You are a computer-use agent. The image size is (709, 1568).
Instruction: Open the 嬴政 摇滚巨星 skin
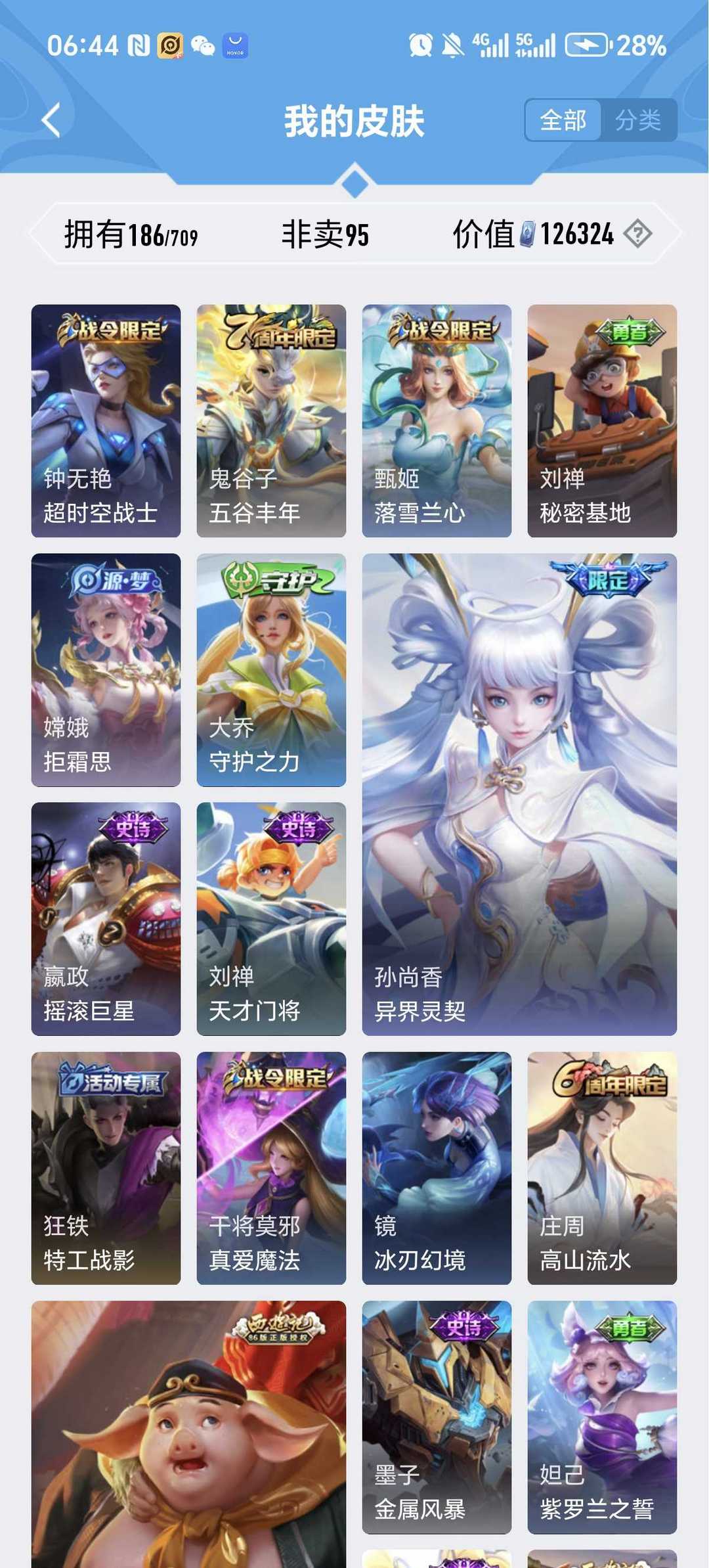point(106,918)
